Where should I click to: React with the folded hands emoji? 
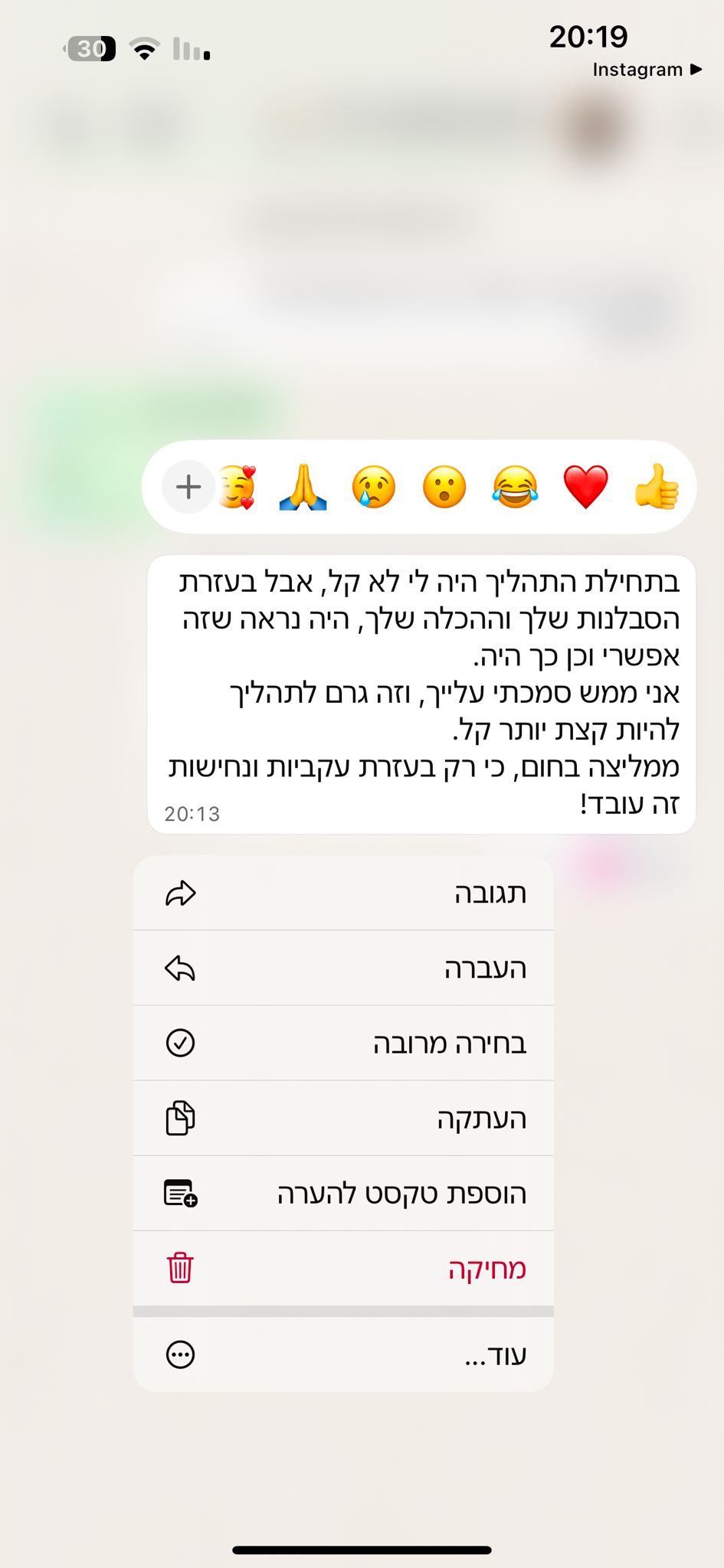coord(303,487)
